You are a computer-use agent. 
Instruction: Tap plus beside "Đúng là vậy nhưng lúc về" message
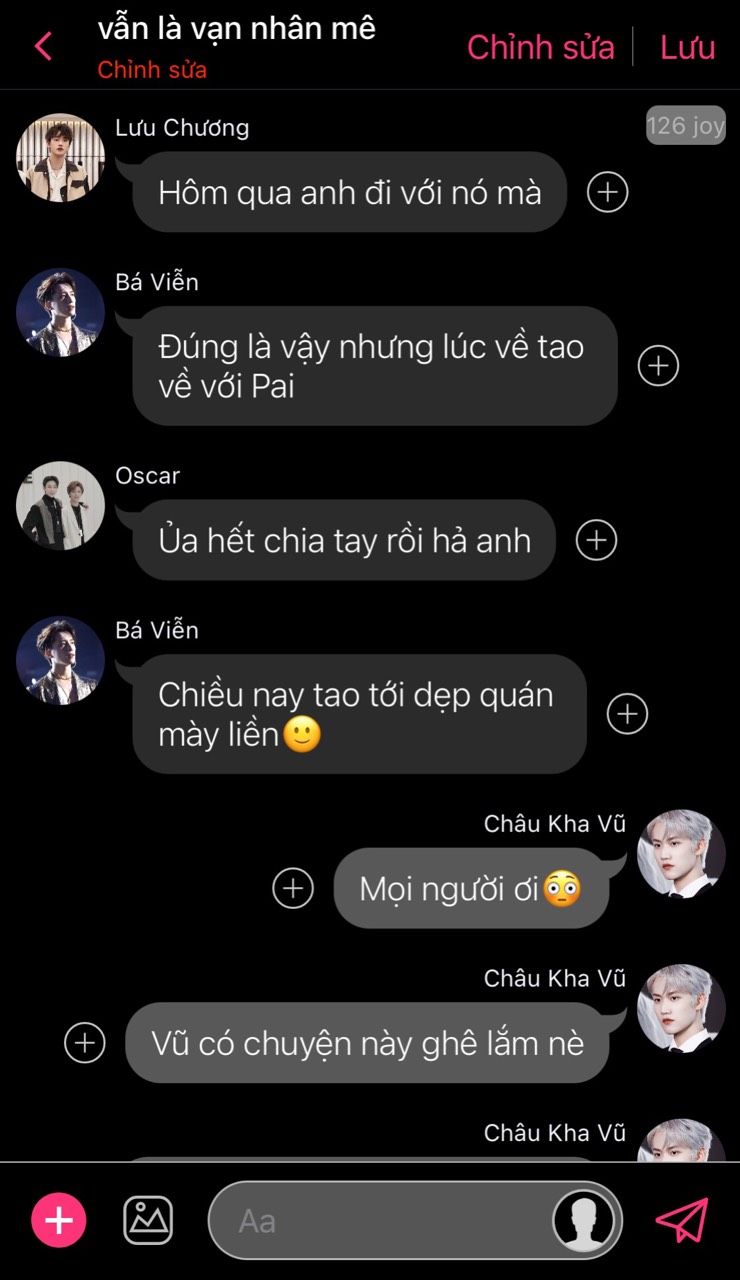click(658, 366)
